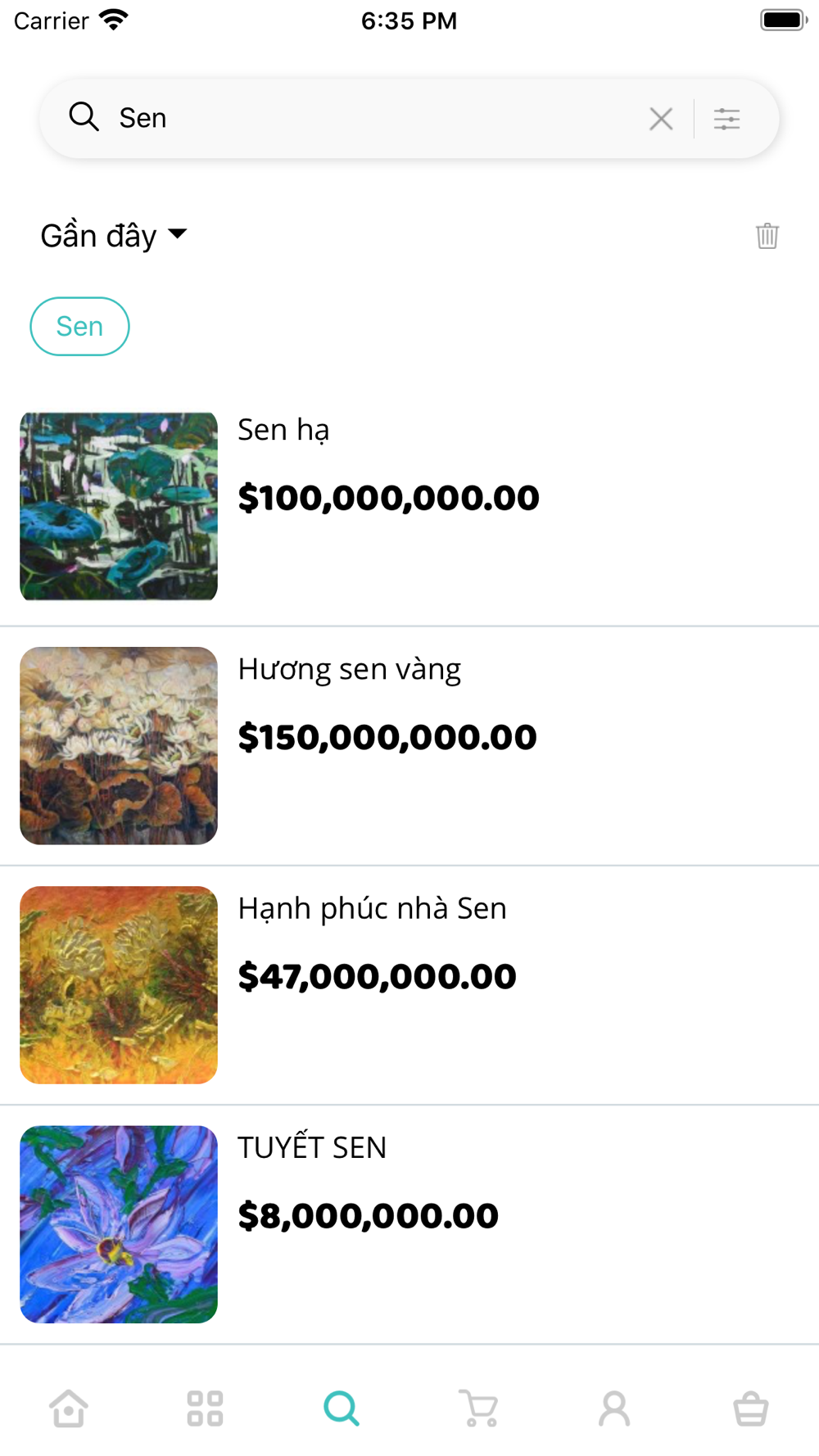Image resolution: width=819 pixels, height=1456 pixels.
Task: Open the basket tab
Action: pyautogui.click(x=750, y=1409)
